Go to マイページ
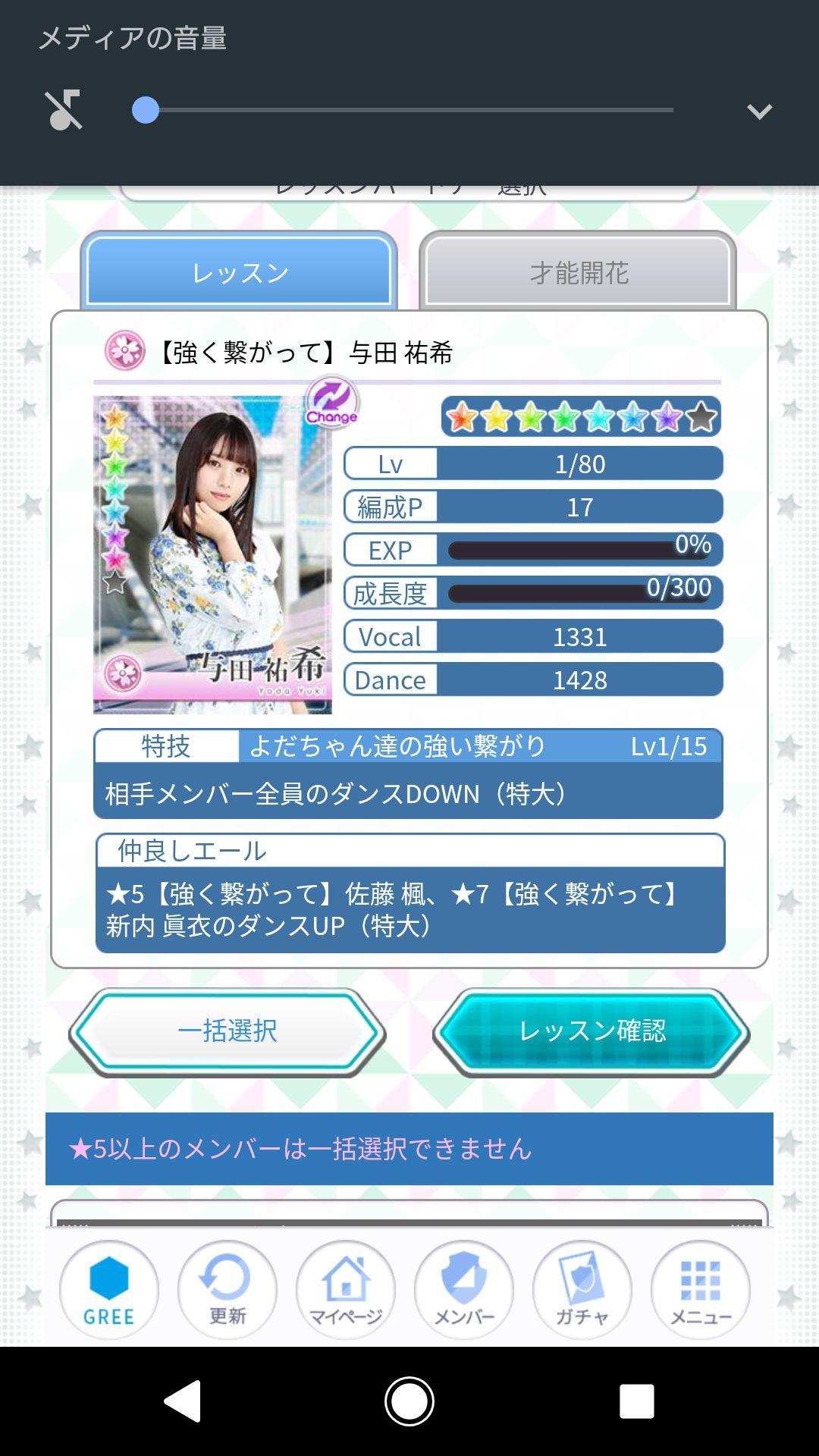The height and width of the screenshot is (1456, 819). tap(346, 1289)
